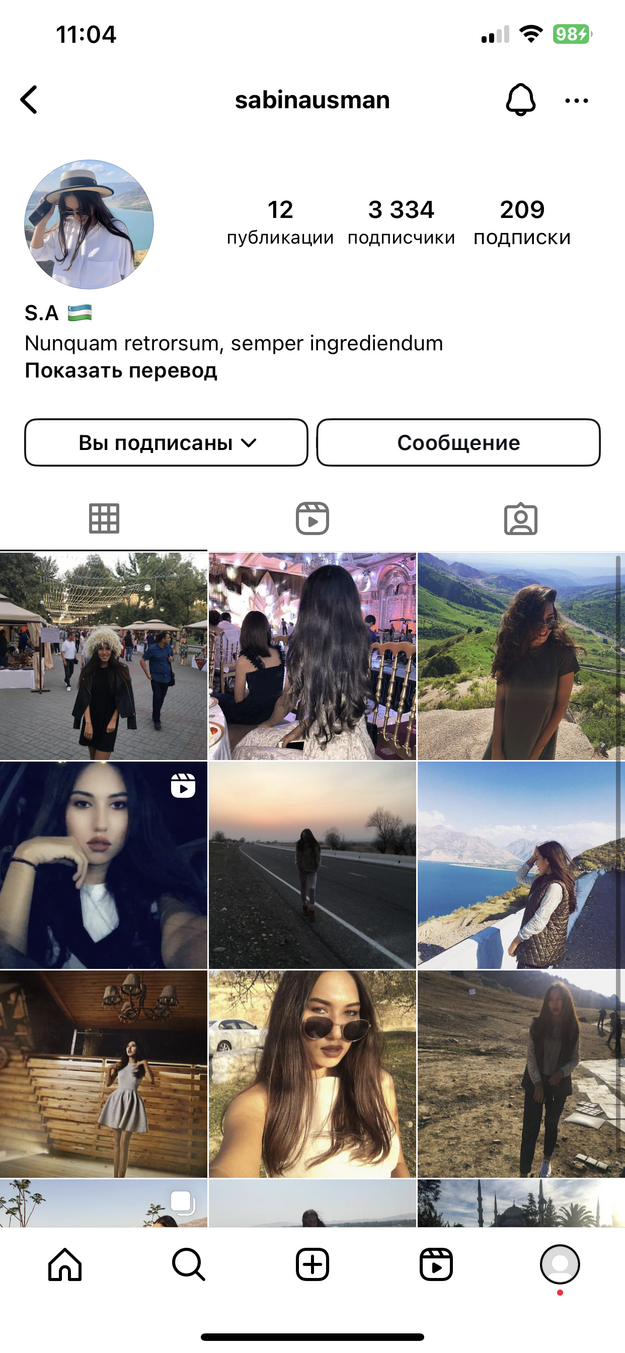
Task: Tap the Сообщение button to message
Action: [458, 443]
